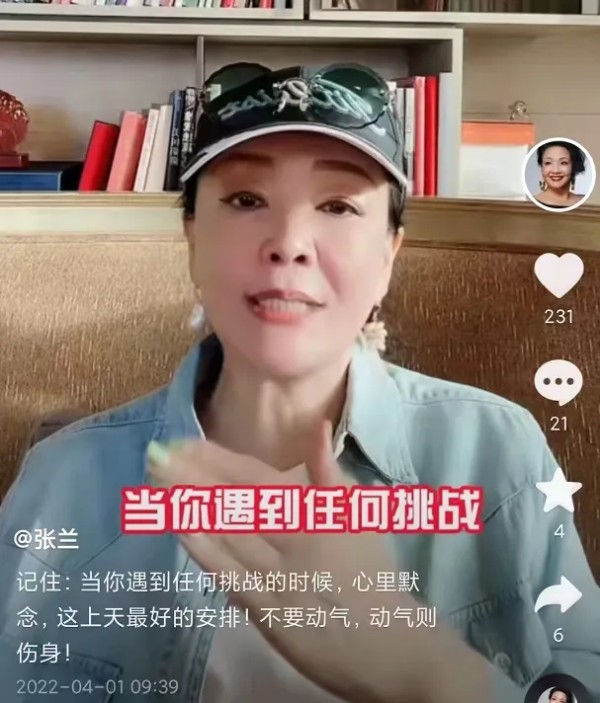Viewport: 600px width, 703px height.
Task: Open the spinning music disc avatar
Action: click(558, 692)
